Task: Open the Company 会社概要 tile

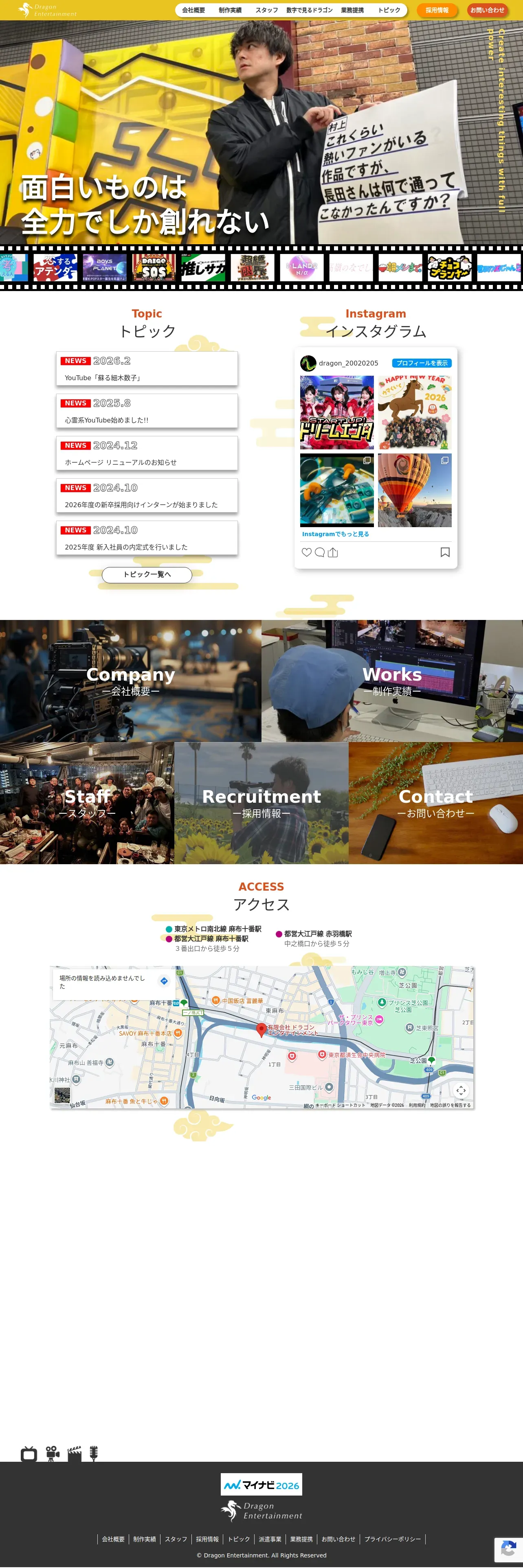Action: [131, 681]
